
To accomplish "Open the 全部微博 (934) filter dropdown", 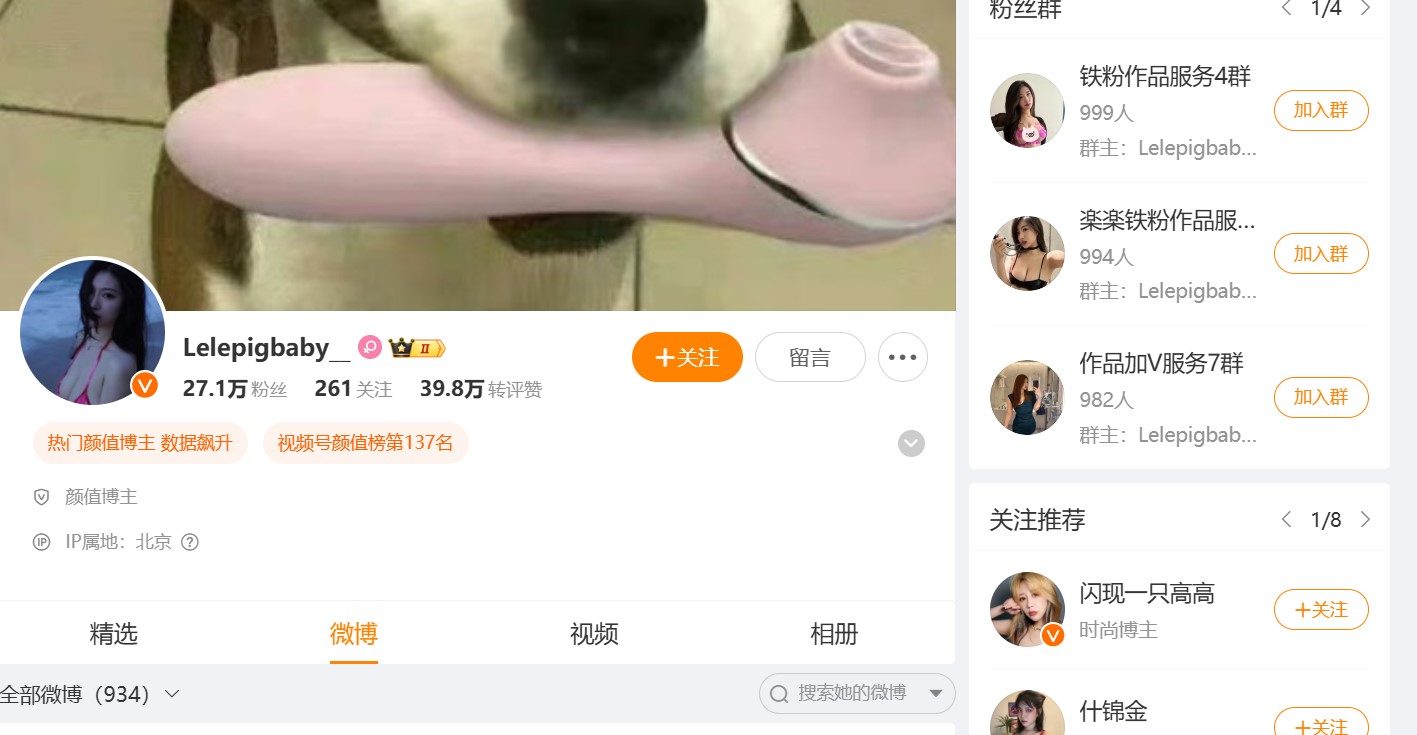I will (90, 694).
